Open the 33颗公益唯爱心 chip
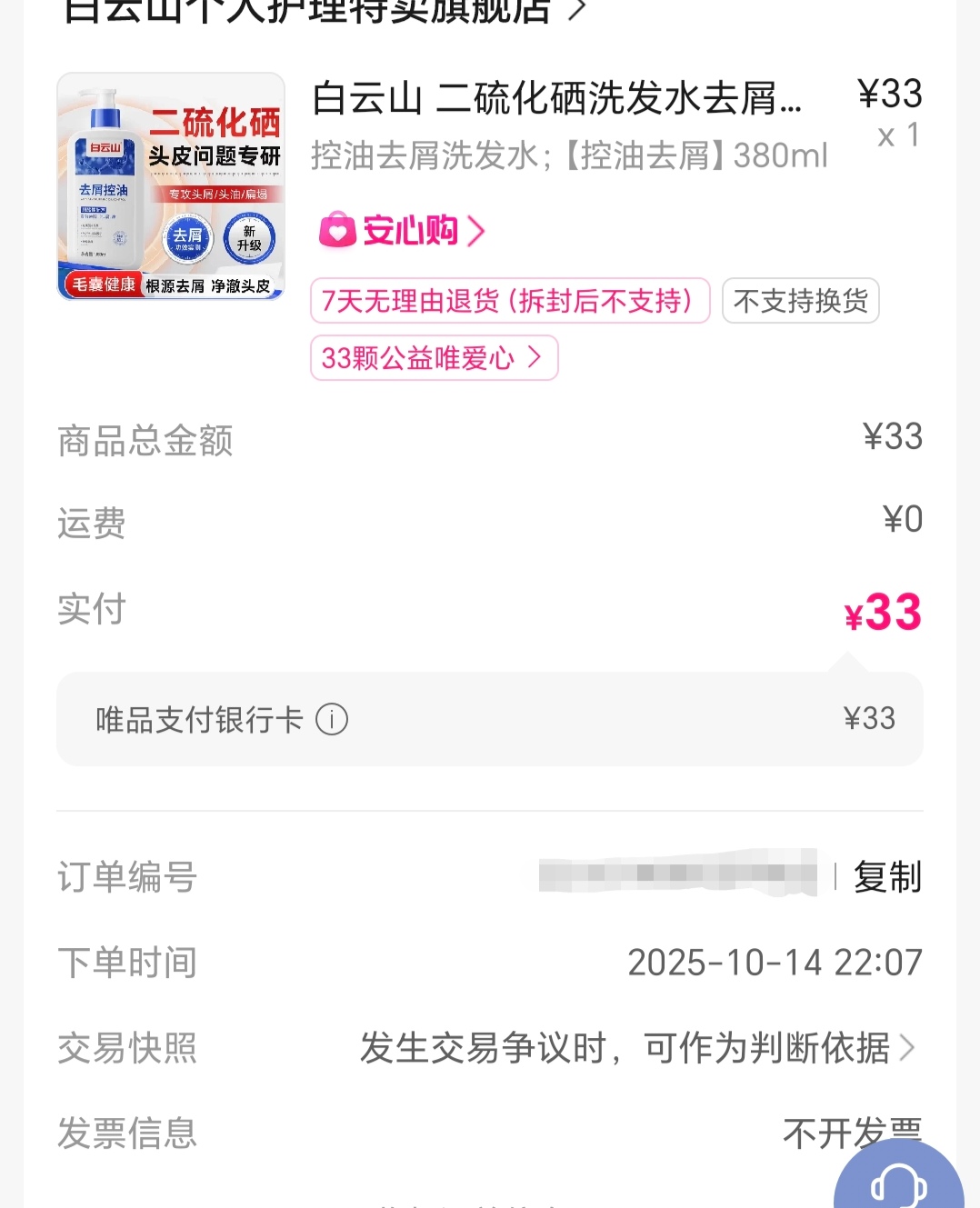980x1208 pixels. 434,358
